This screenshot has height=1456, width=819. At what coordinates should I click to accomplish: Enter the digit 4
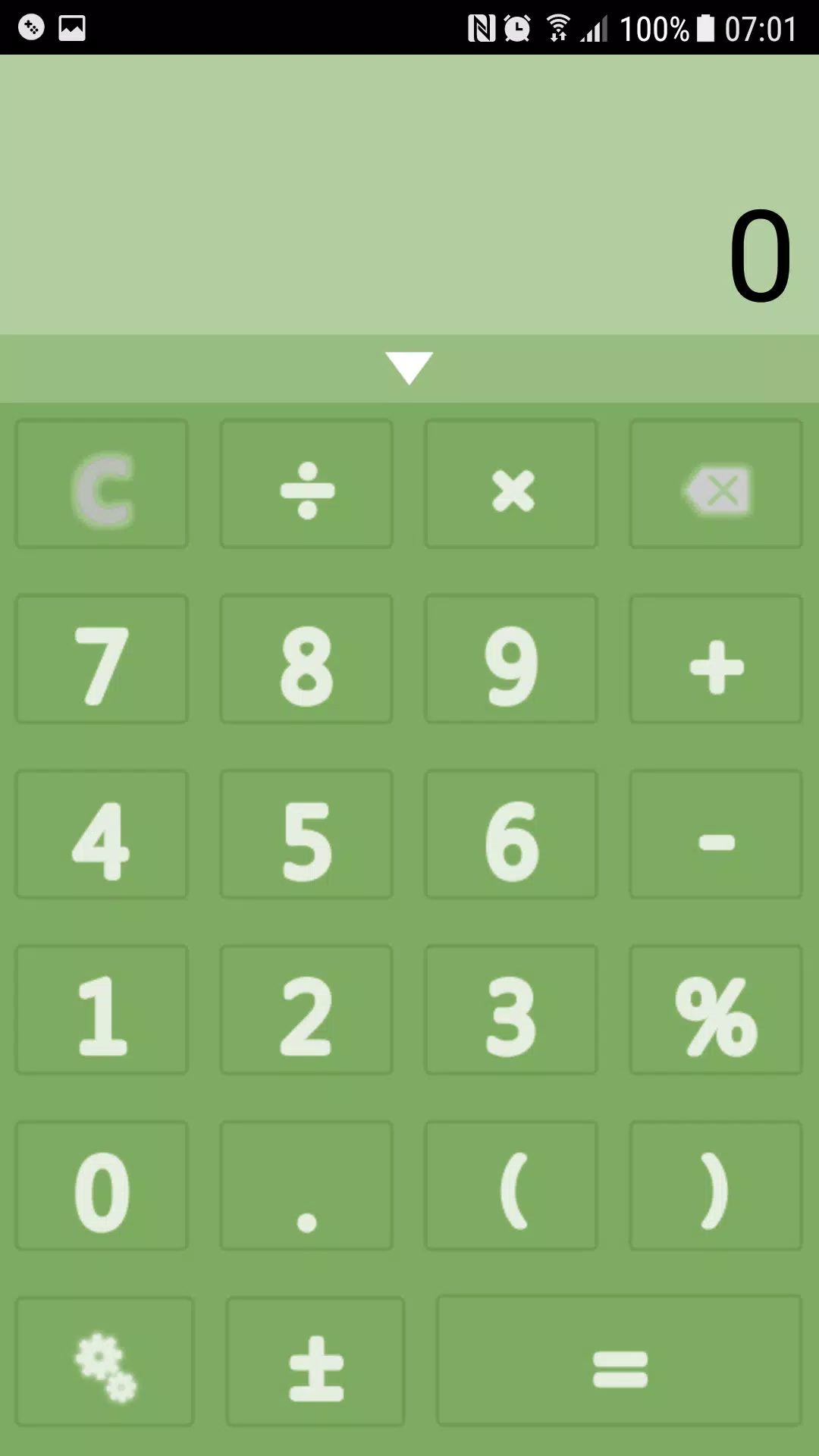tap(102, 835)
